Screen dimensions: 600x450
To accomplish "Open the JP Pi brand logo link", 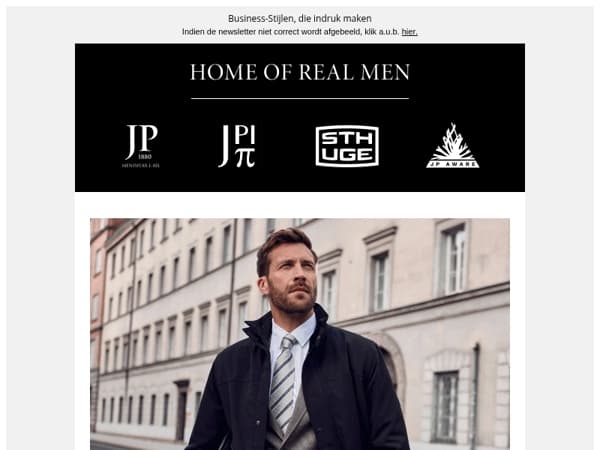I will pos(237,146).
